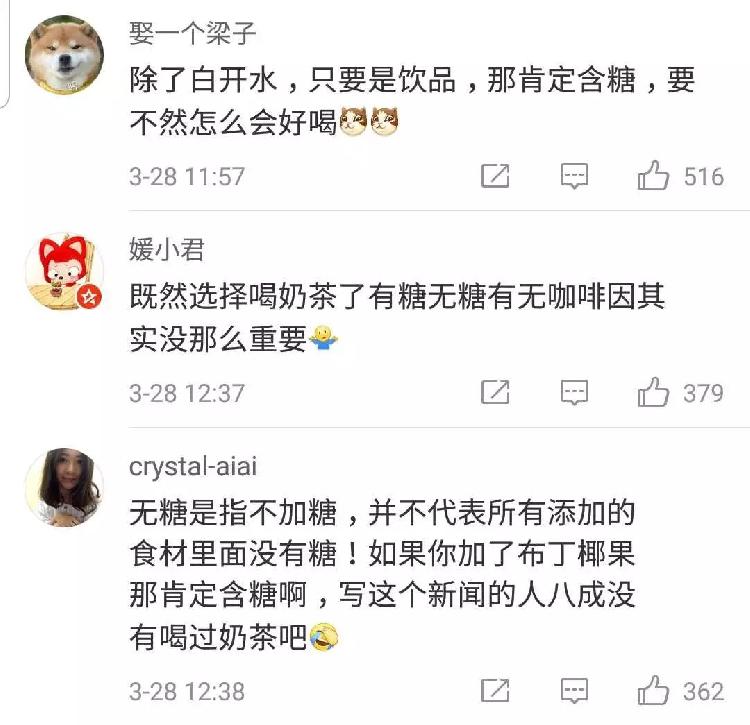Repost 媛小君's comment

(495, 392)
